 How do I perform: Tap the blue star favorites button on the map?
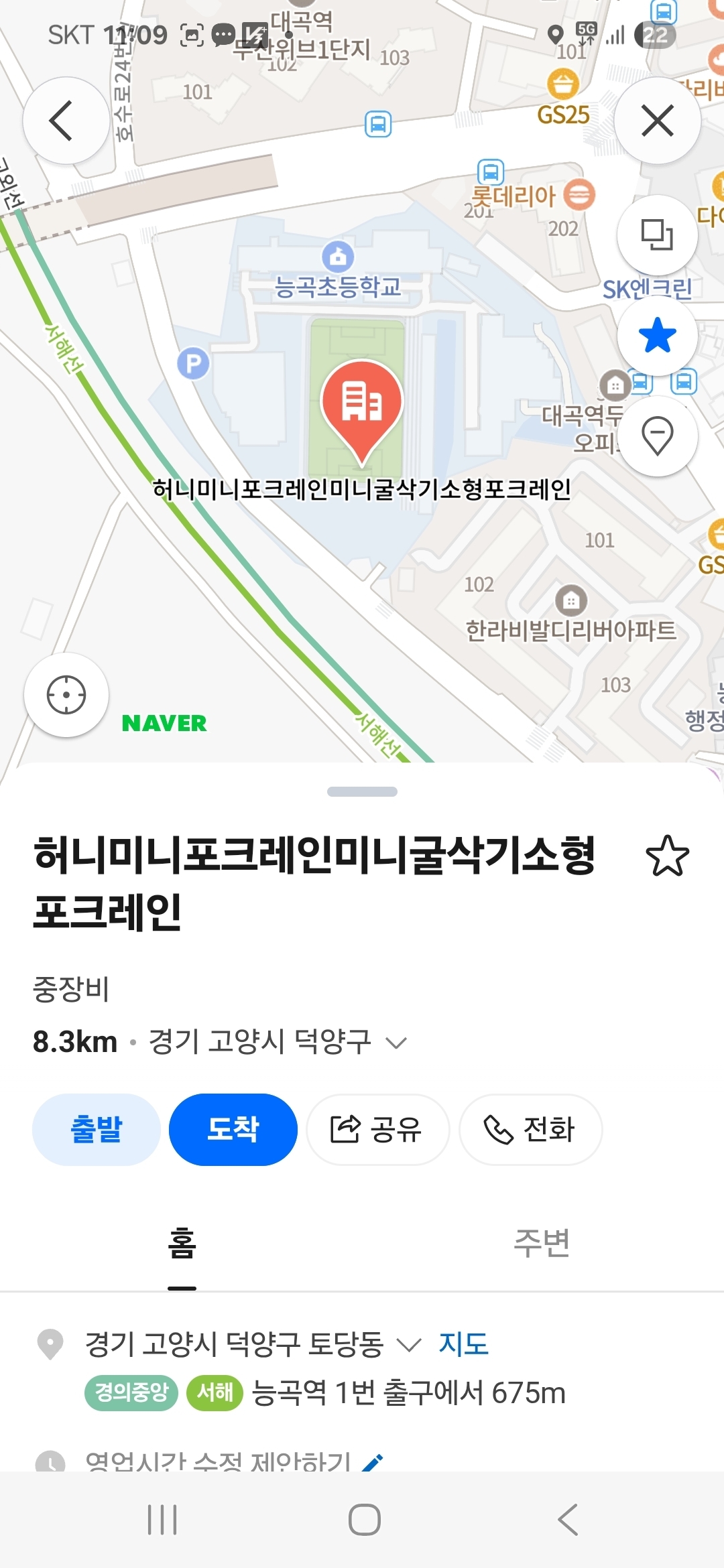[x=657, y=335]
